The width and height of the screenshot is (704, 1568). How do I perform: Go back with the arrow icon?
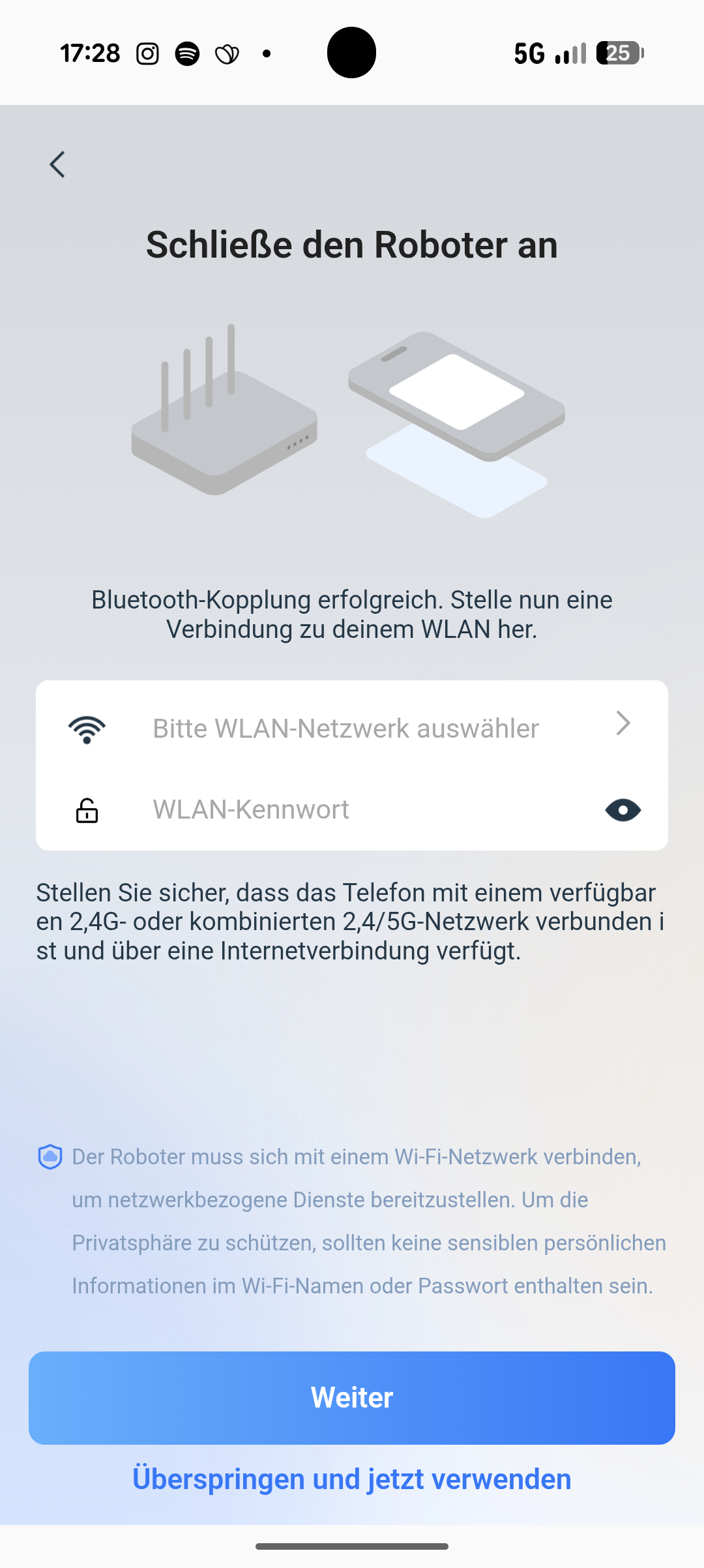point(57,164)
